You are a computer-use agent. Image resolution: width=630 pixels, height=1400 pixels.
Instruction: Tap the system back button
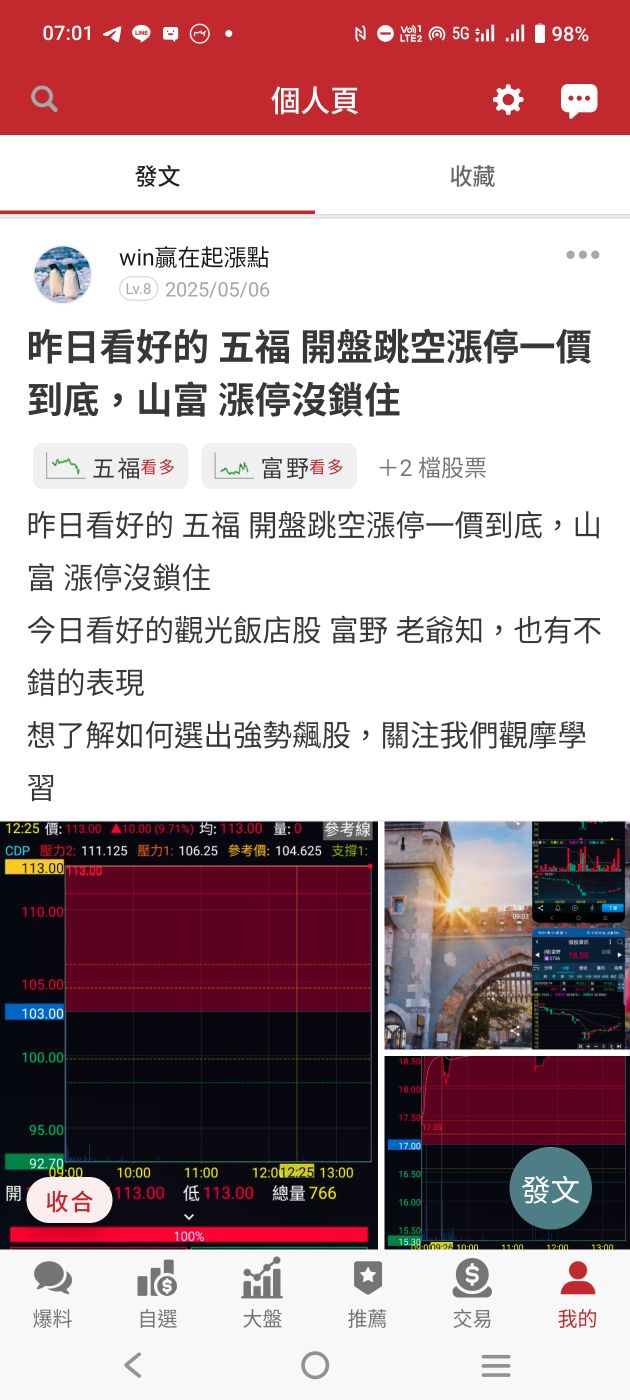tap(133, 1365)
